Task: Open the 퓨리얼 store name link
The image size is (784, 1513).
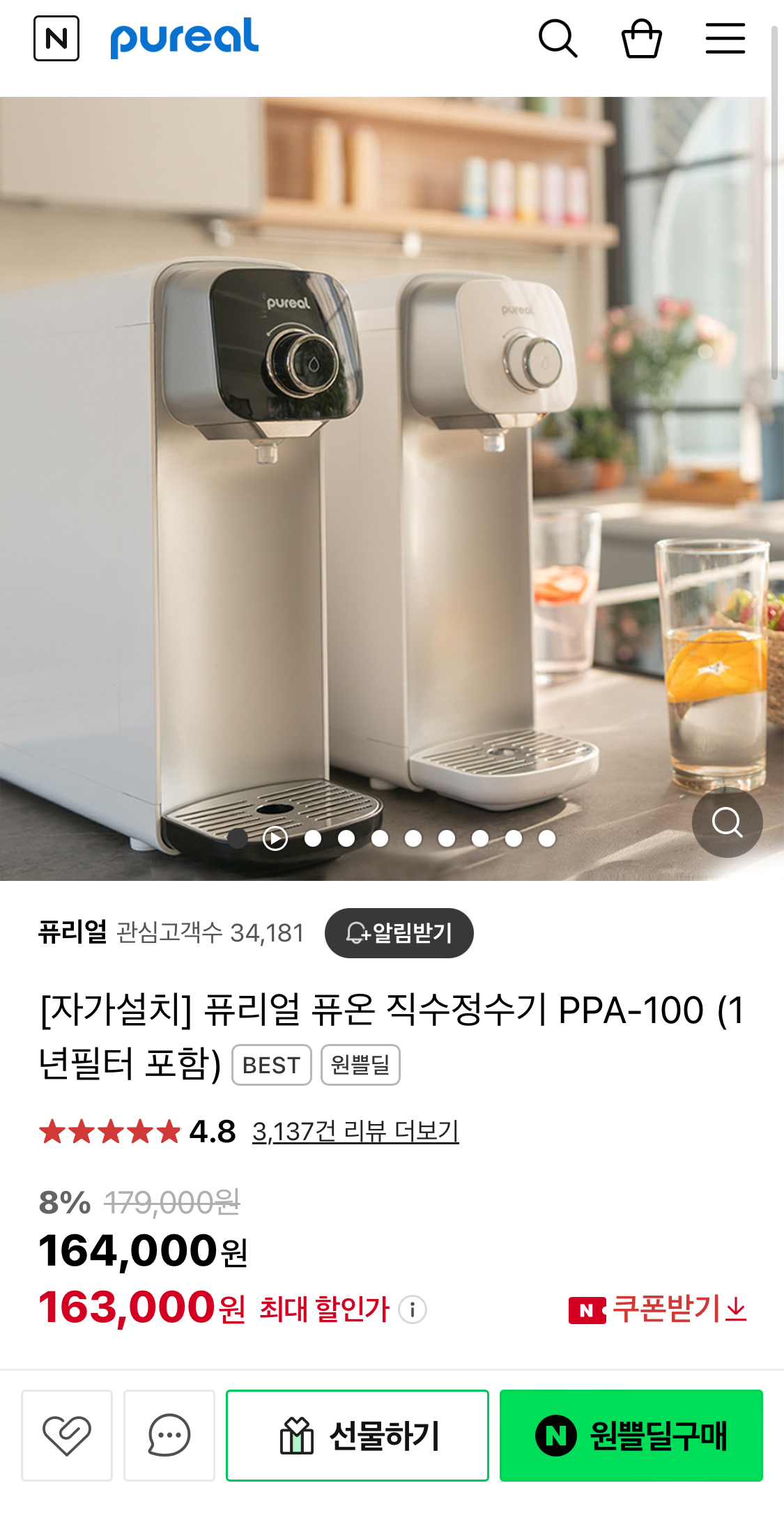Action: pos(72,932)
